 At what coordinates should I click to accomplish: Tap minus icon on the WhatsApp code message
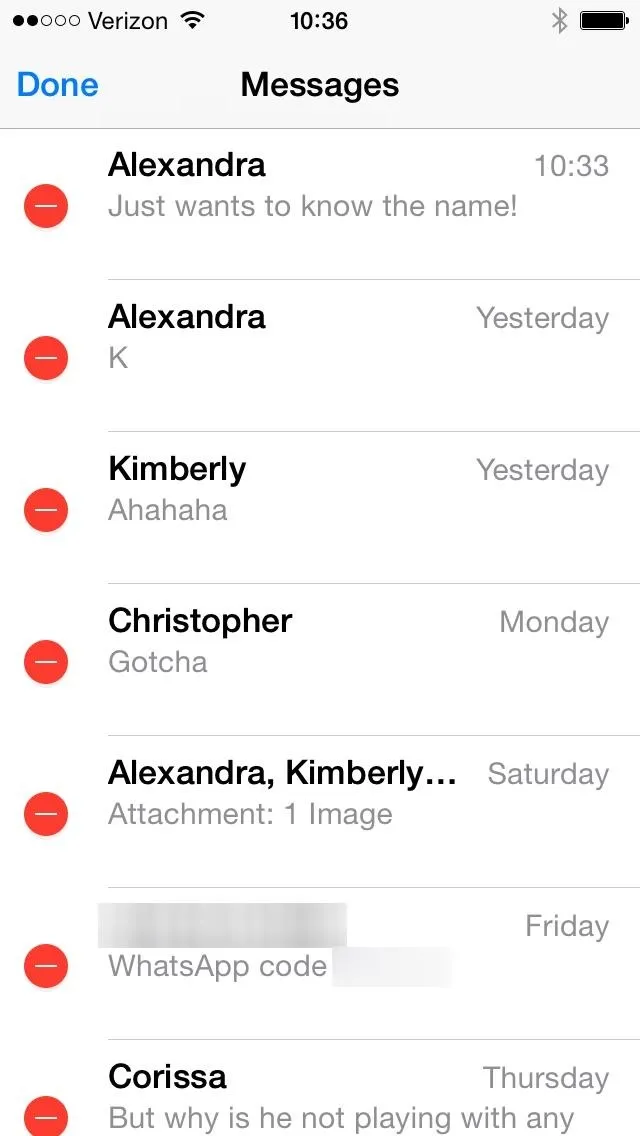coord(46,966)
